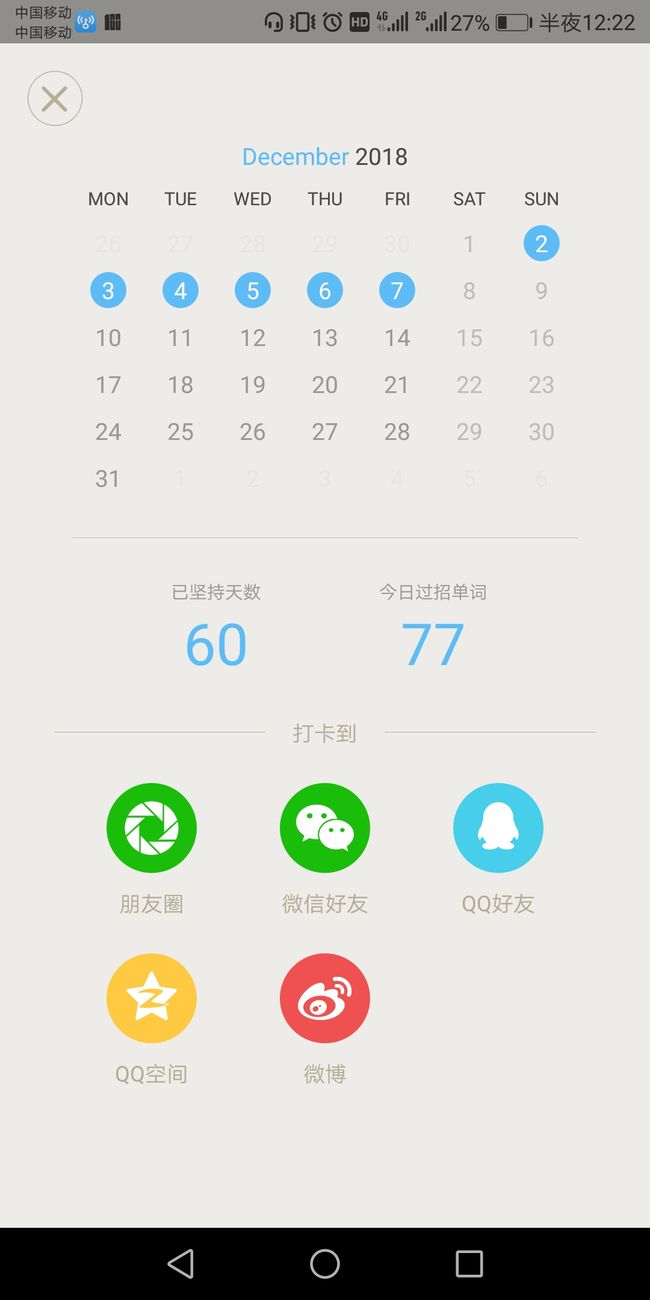Go back with the system back button
Viewport: 650px width, 1300px height.
[181, 1264]
